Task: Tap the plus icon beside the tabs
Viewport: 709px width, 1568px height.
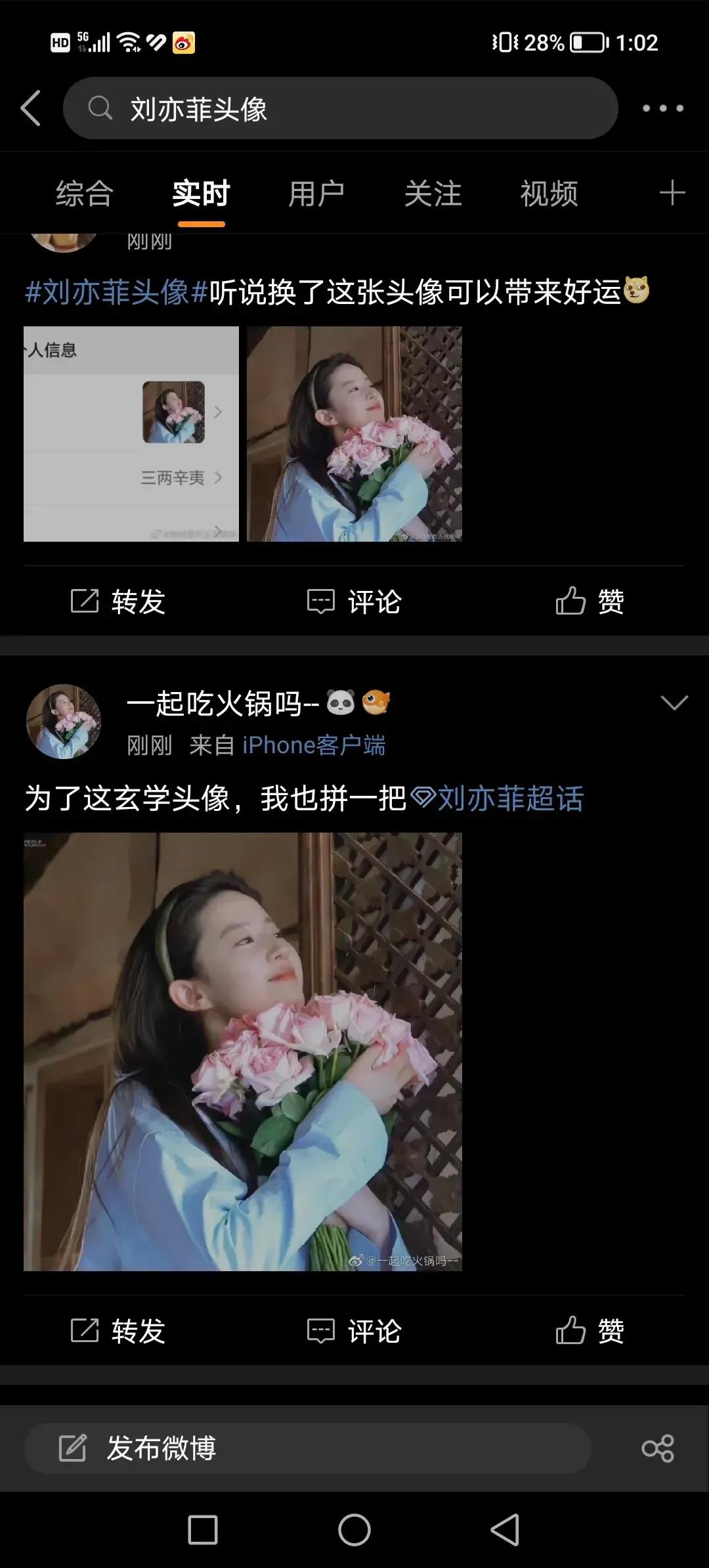Action: (x=672, y=193)
